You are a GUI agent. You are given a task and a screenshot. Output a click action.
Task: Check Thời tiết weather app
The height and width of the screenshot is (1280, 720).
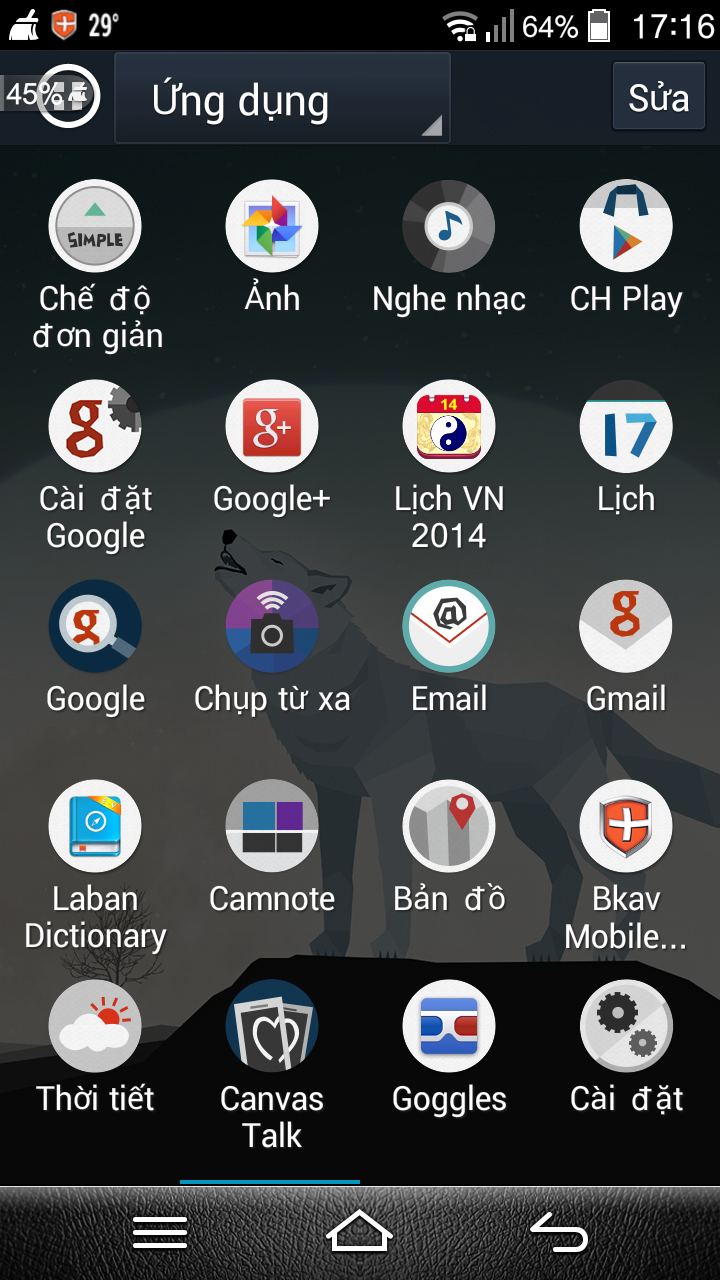[x=95, y=1026]
